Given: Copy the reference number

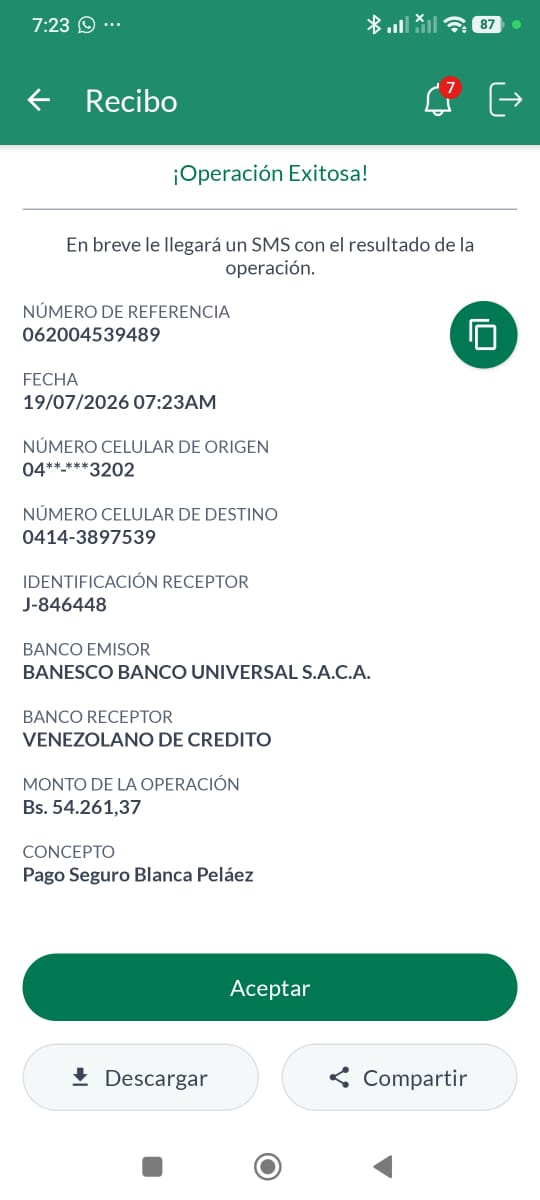Looking at the screenshot, I should [484, 335].
